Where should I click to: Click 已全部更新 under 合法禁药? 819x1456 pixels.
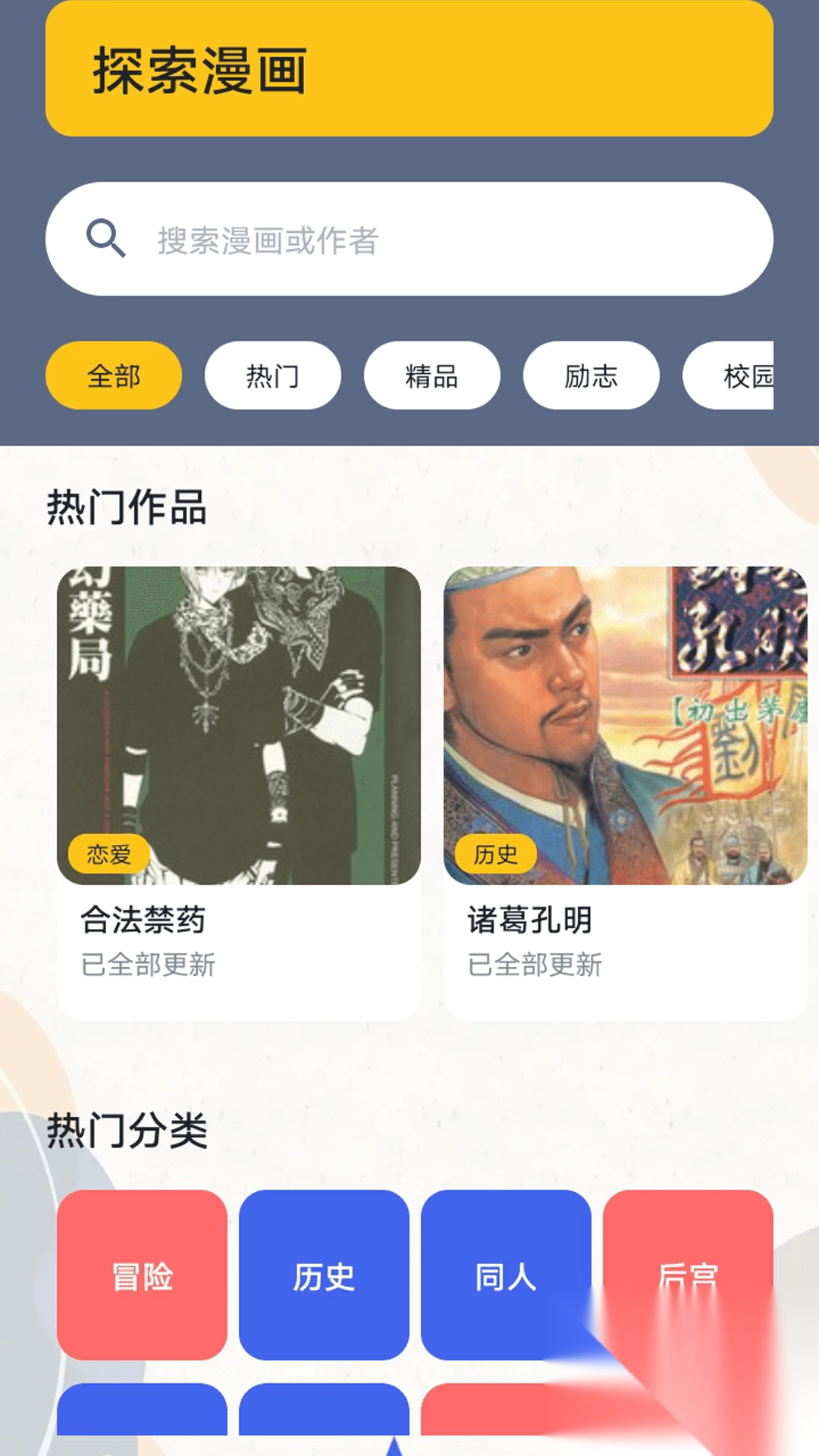point(149,965)
